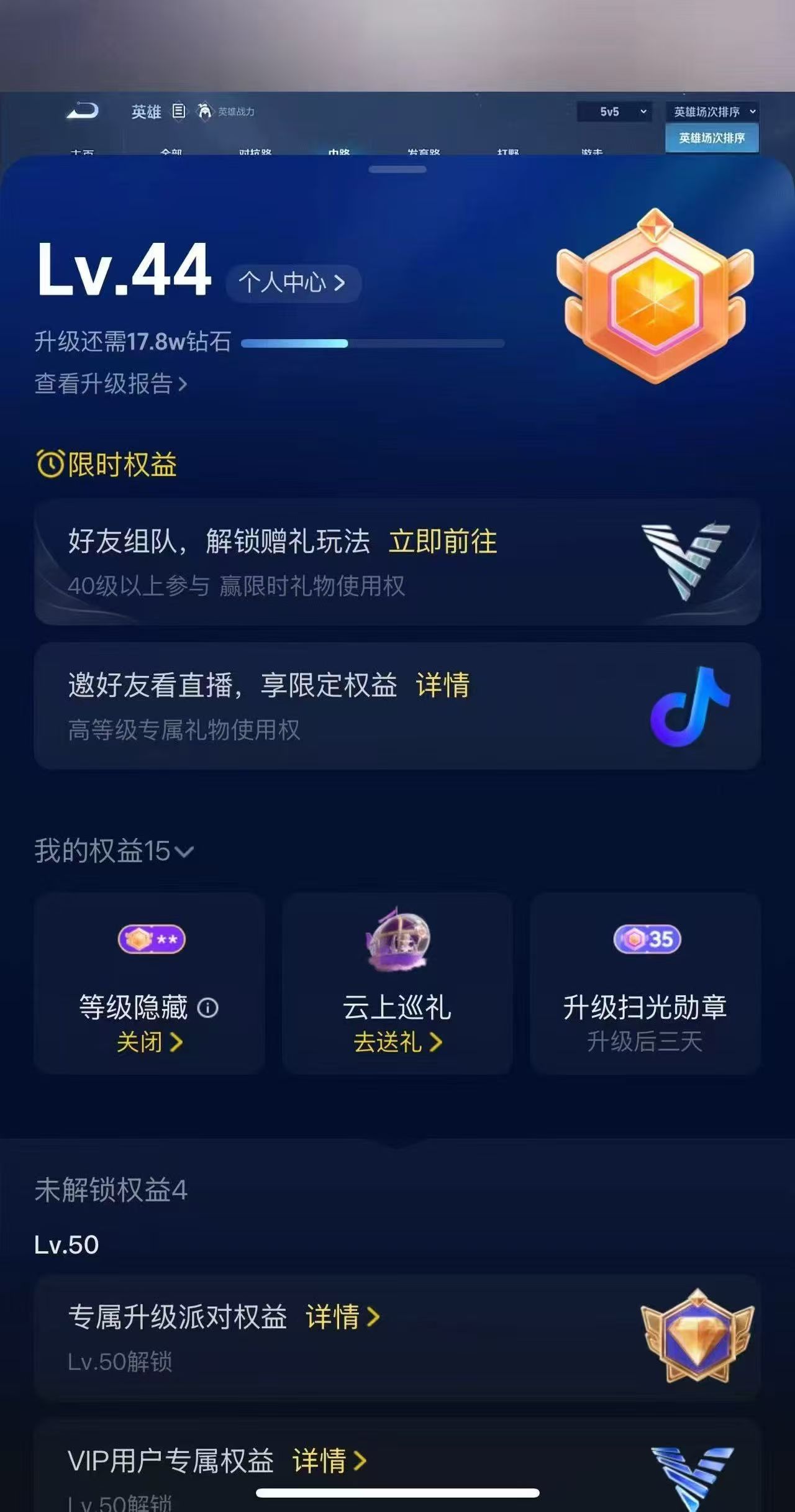Image resolution: width=795 pixels, height=1512 pixels.
Task: Open the 5v5 mode dropdown
Action: (x=615, y=112)
